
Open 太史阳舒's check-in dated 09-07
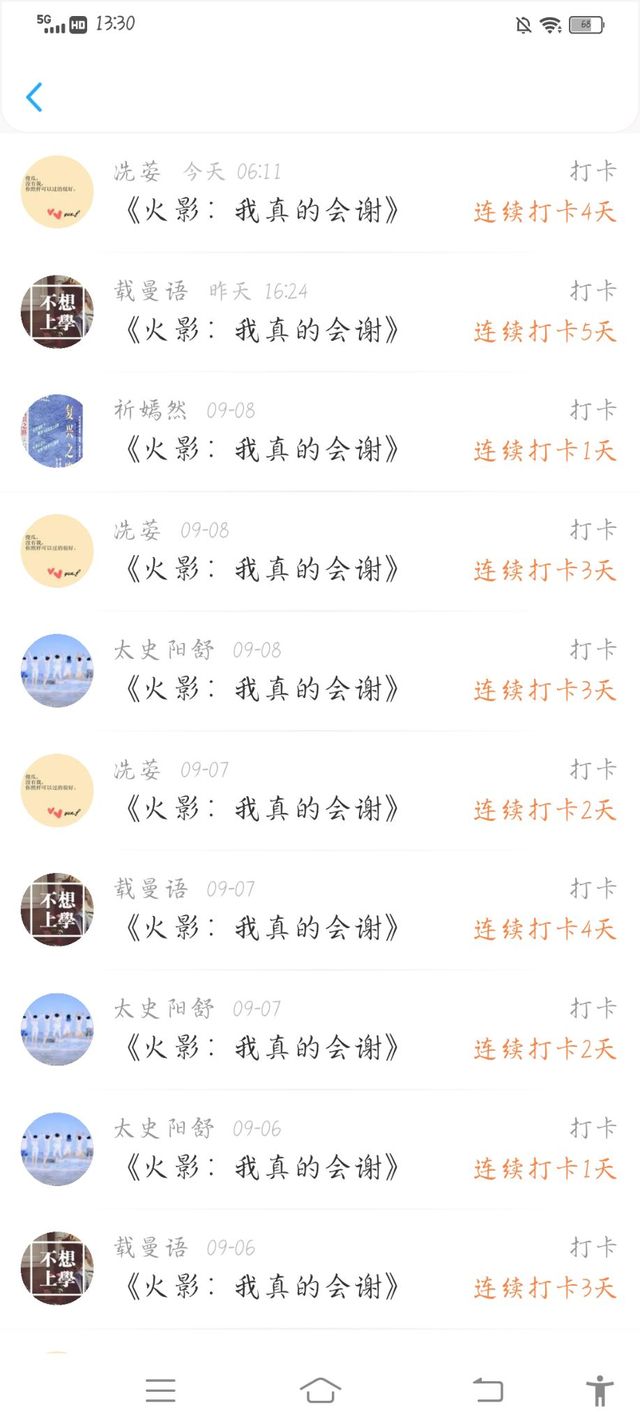tap(320, 1030)
